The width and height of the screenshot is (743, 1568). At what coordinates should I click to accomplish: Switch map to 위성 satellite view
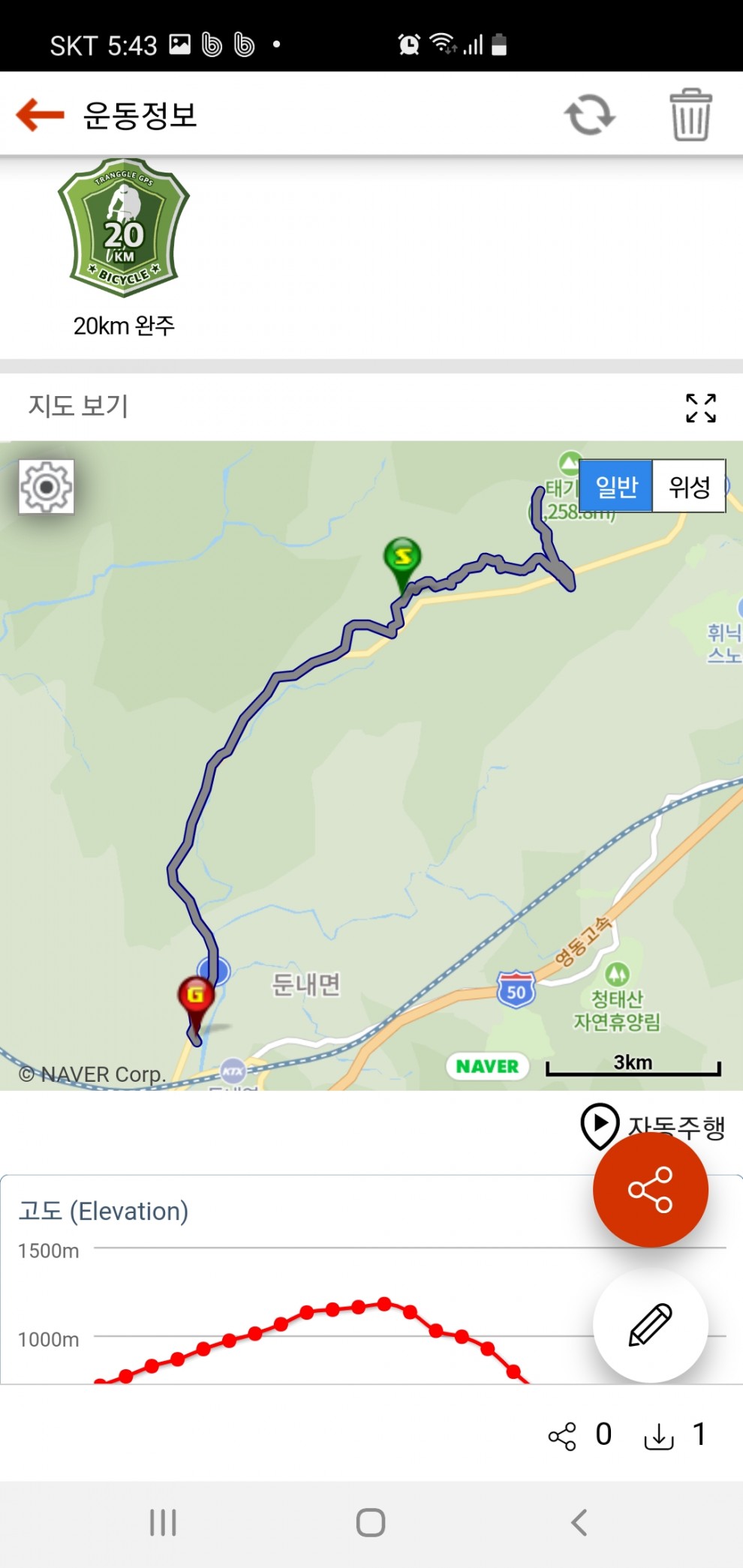tap(689, 486)
